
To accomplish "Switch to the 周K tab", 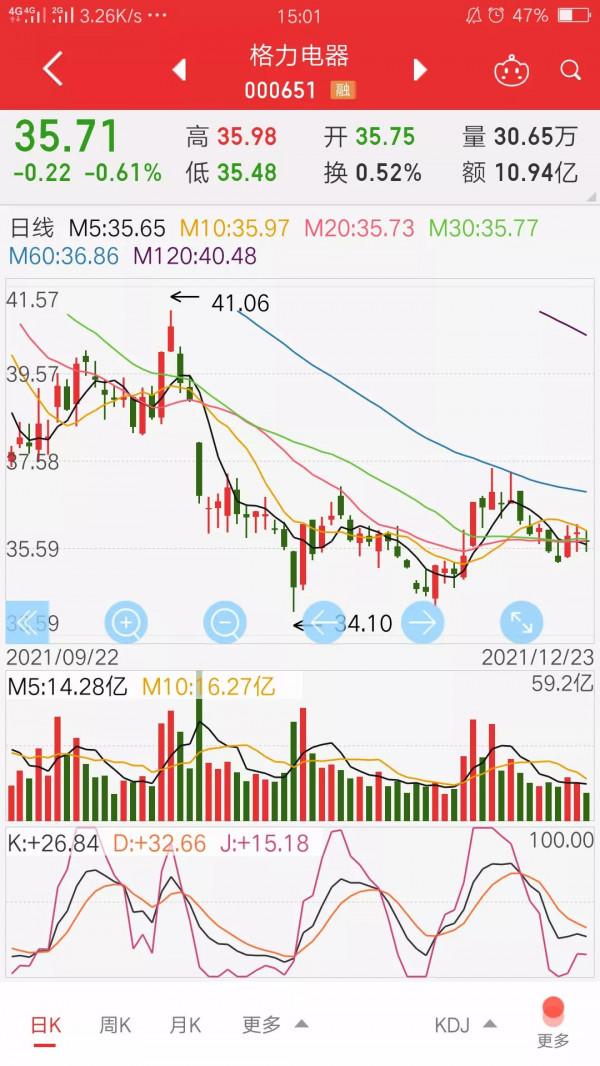I will [x=115, y=1025].
